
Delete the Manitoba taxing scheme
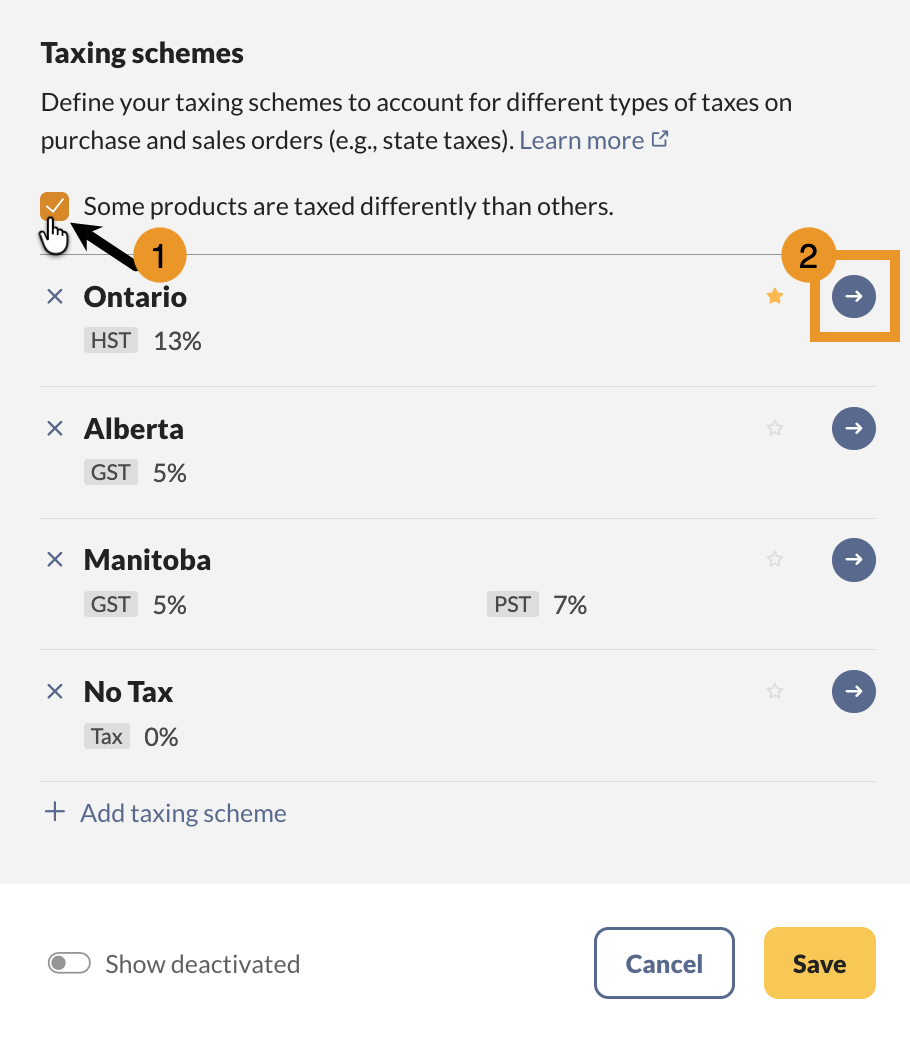click(x=55, y=560)
